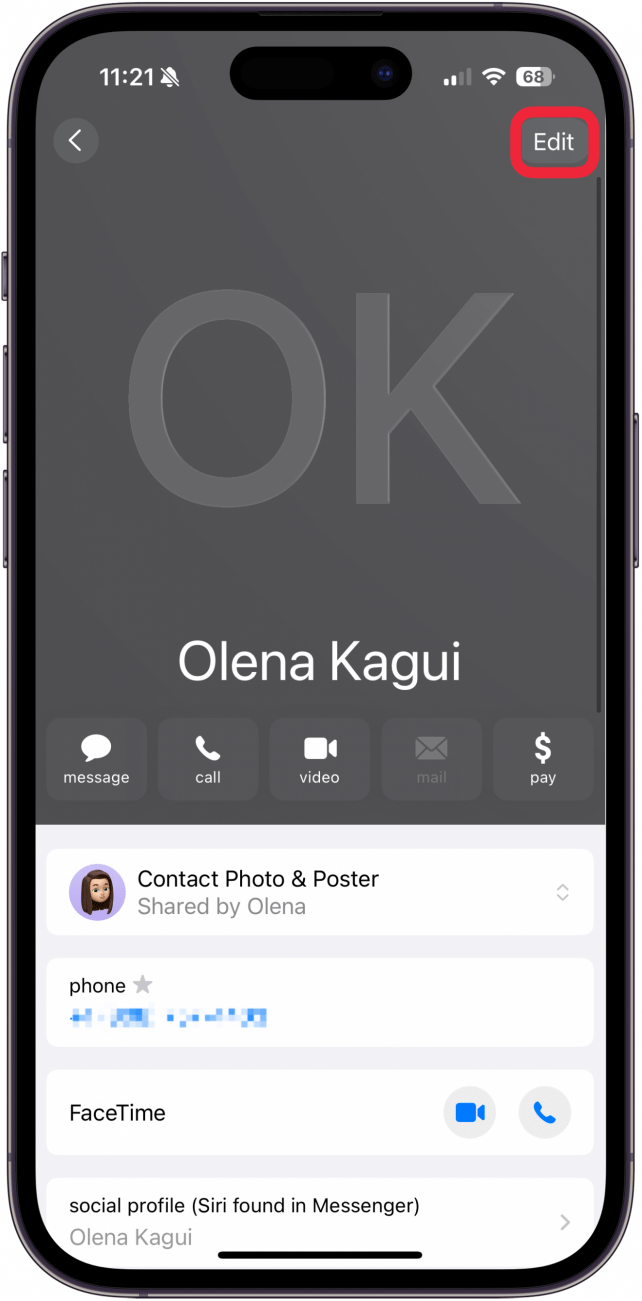Send a message to Olena Kagui
The image size is (642, 1301).
click(x=97, y=759)
